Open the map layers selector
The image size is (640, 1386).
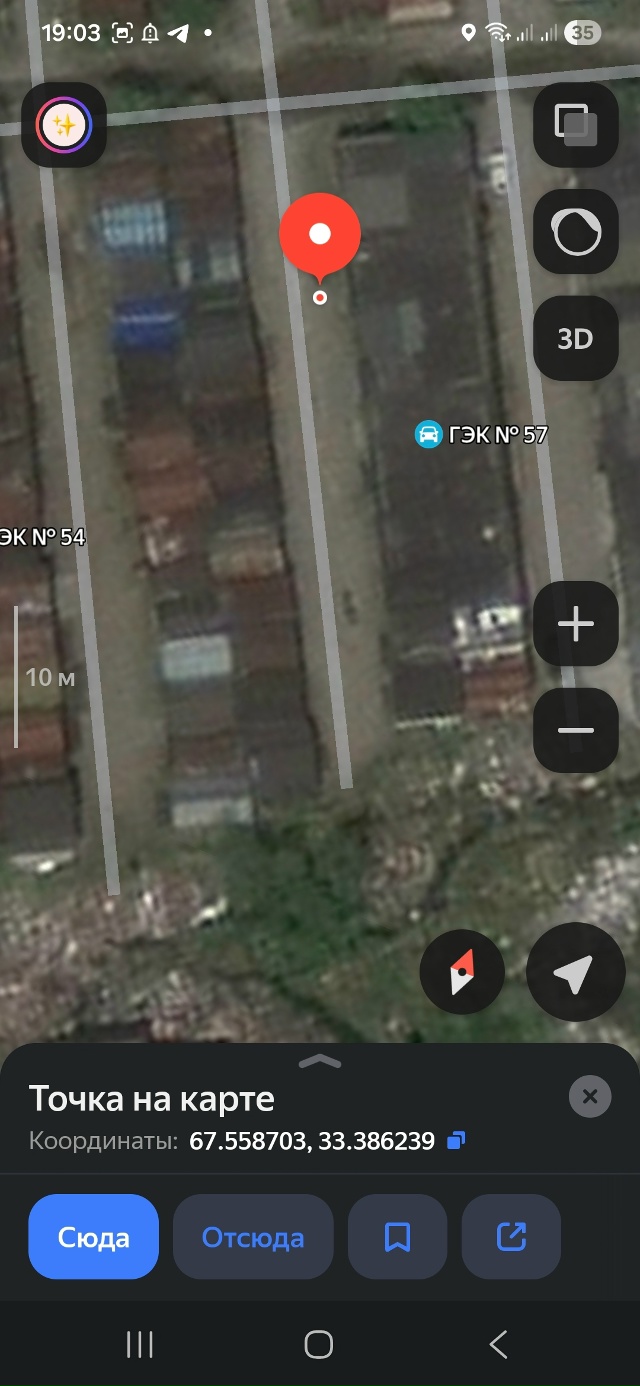pyautogui.click(x=575, y=125)
